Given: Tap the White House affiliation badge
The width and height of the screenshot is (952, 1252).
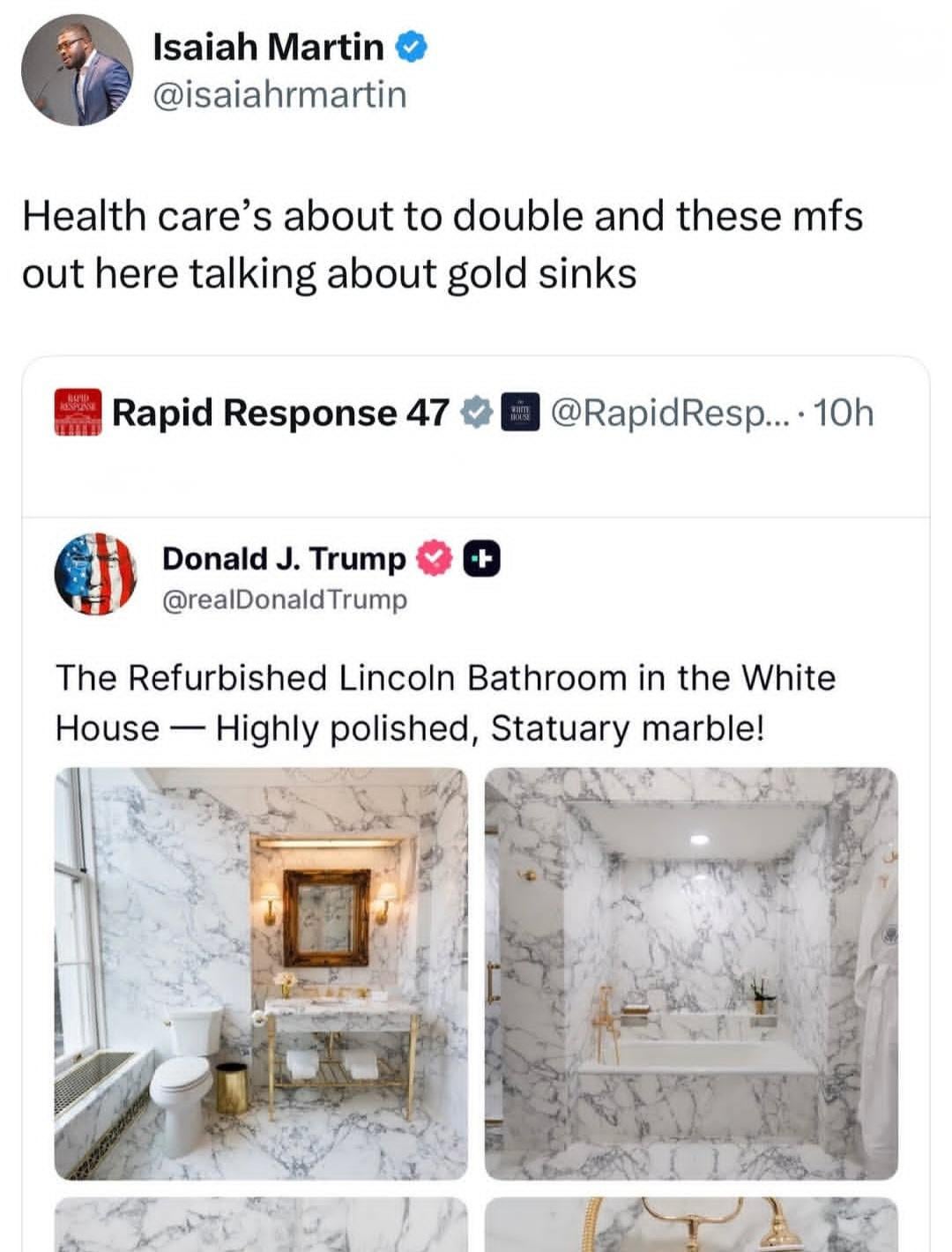Looking at the screenshot, I should tap(520, 413).
